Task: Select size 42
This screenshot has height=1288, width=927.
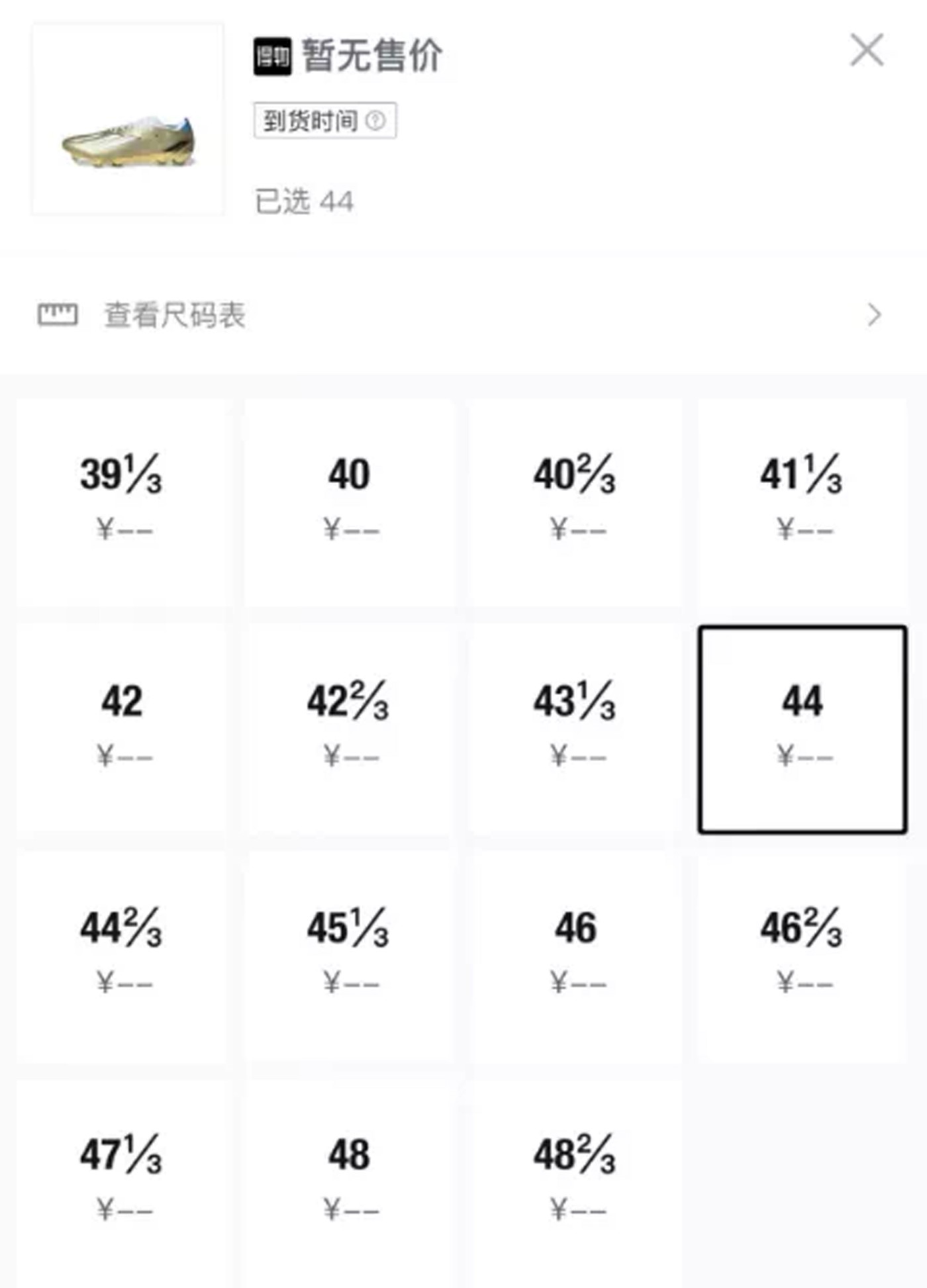Action: click(x=122, y=728)
